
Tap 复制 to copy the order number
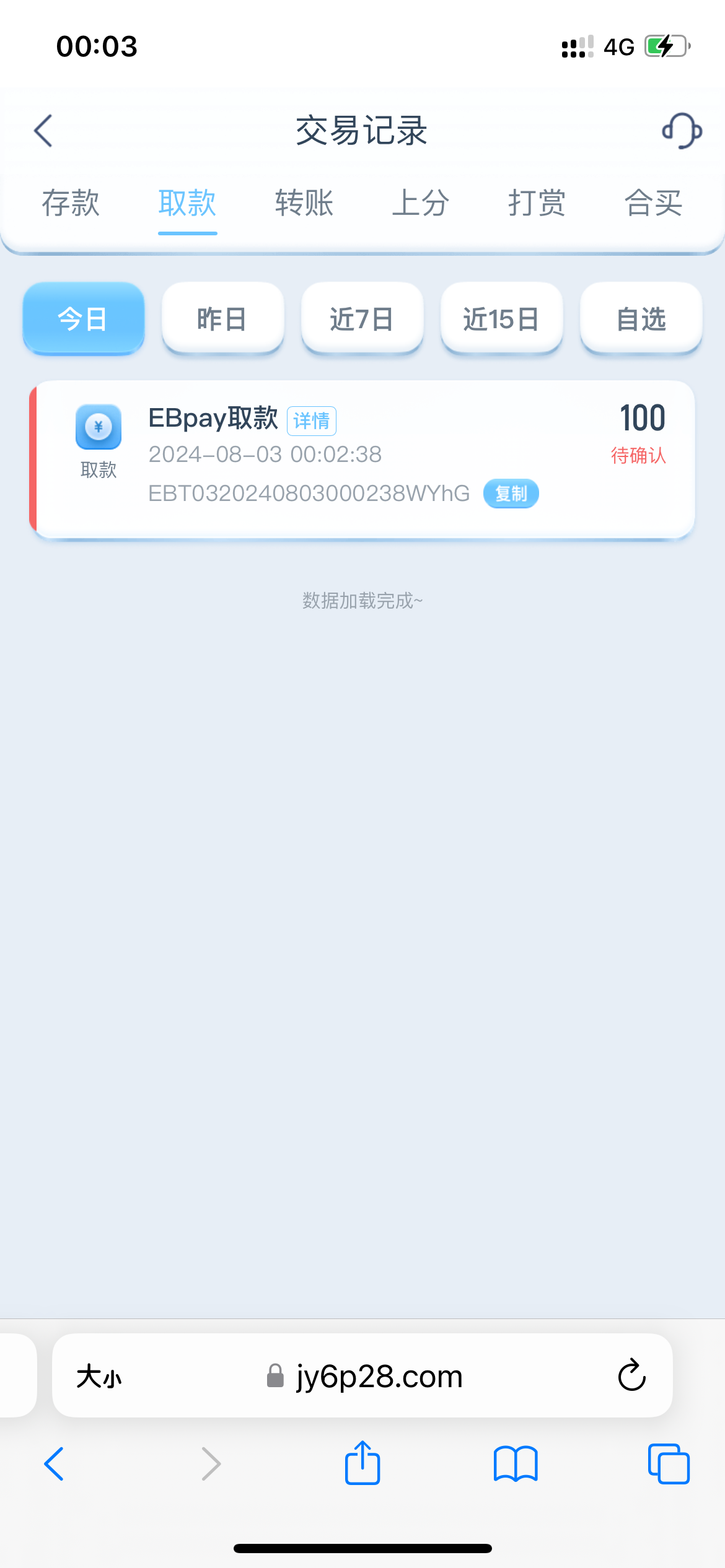[511, 494]
